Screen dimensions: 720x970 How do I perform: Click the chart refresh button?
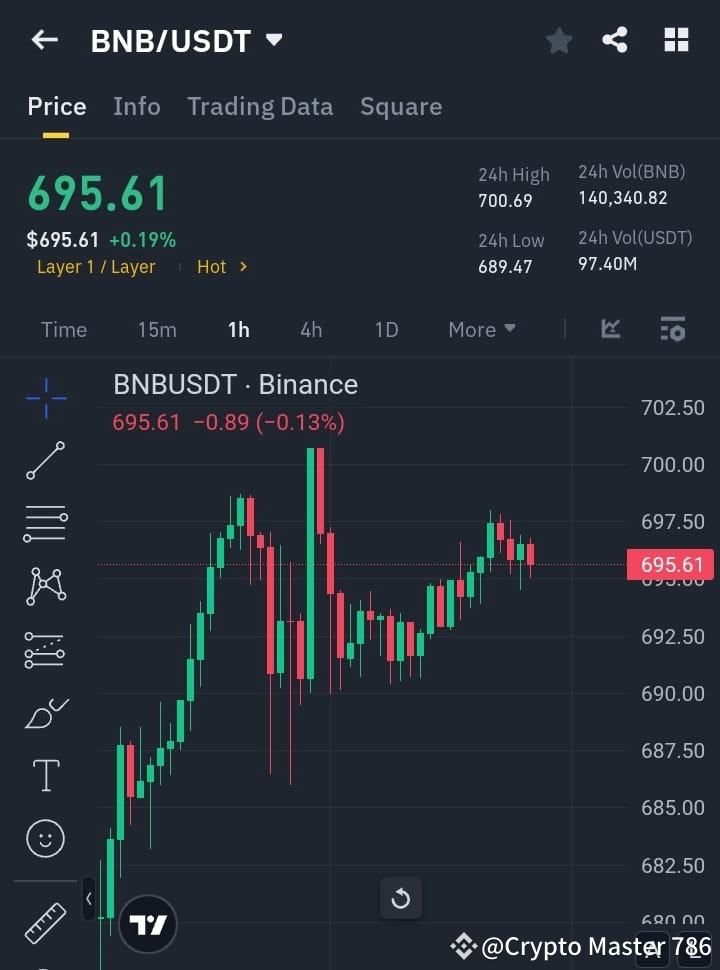pos(401,898)
